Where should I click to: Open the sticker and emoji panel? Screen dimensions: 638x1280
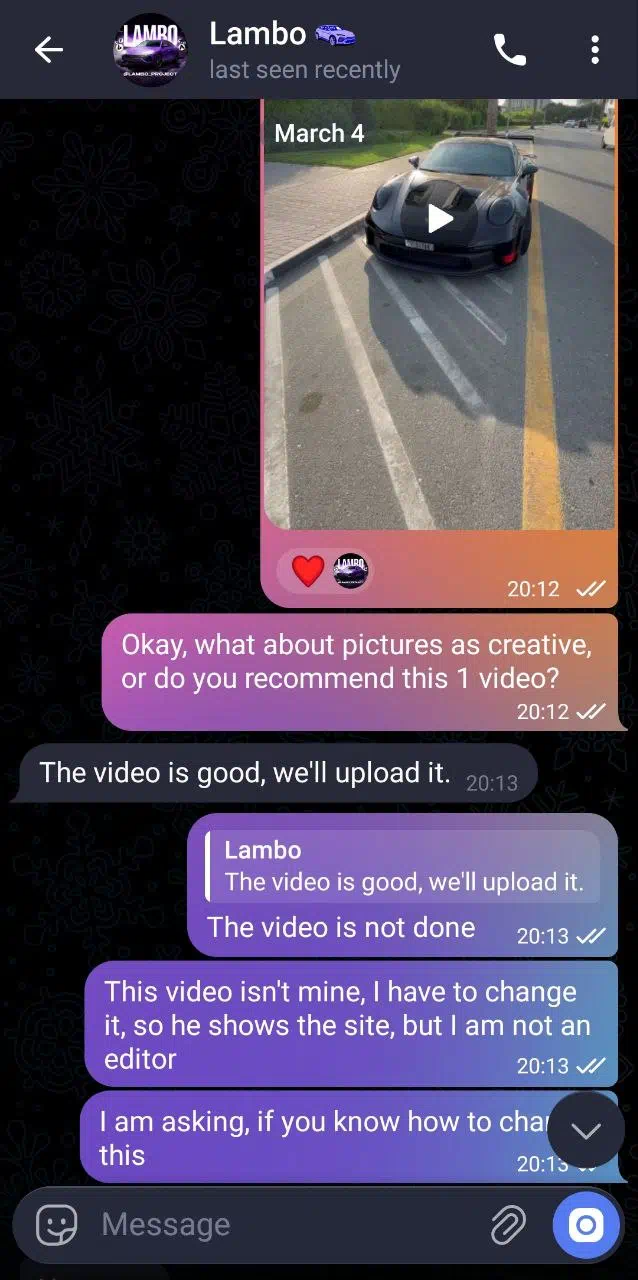coord(56,1224)
